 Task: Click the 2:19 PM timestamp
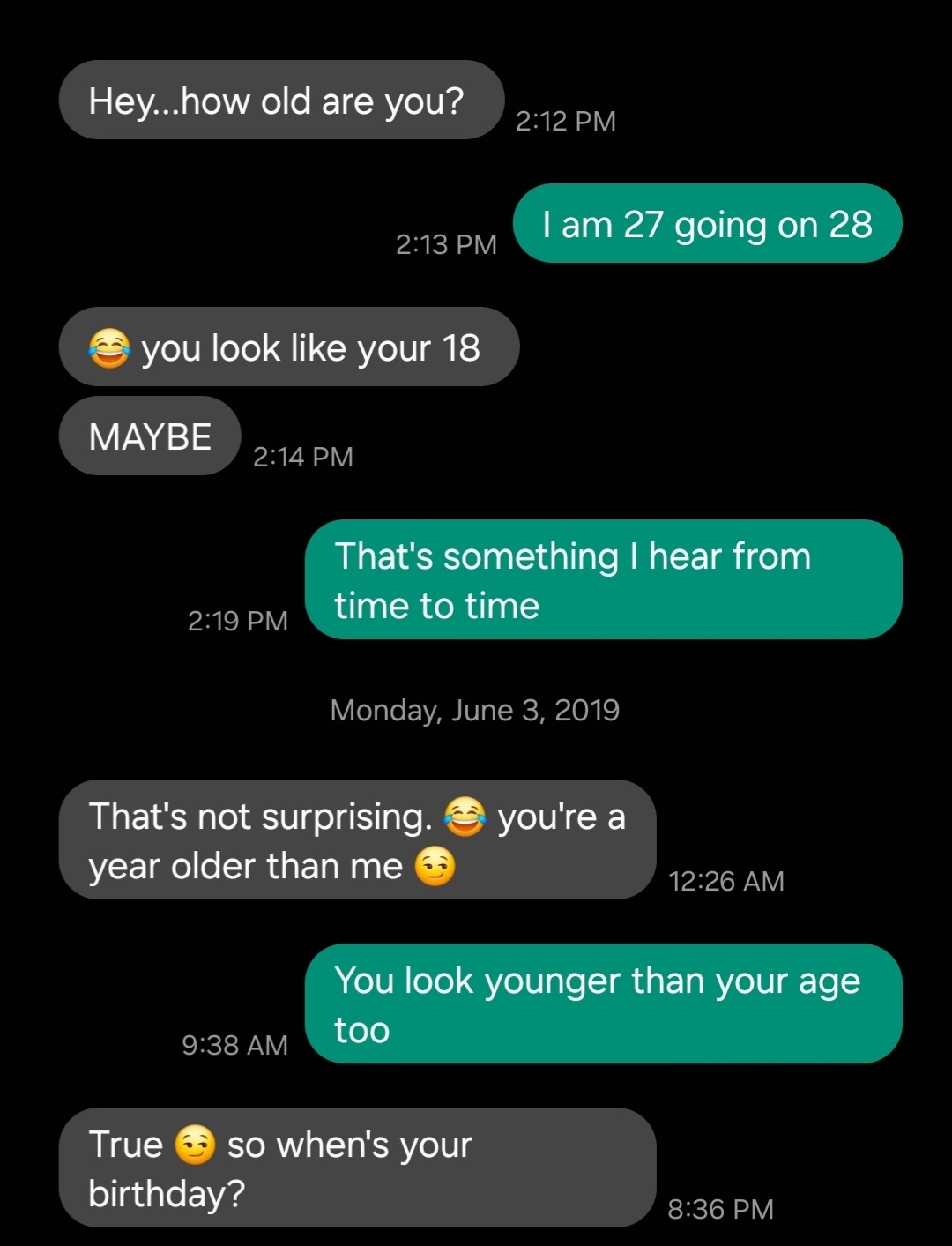pyautogui.click(x=238, y=622)
